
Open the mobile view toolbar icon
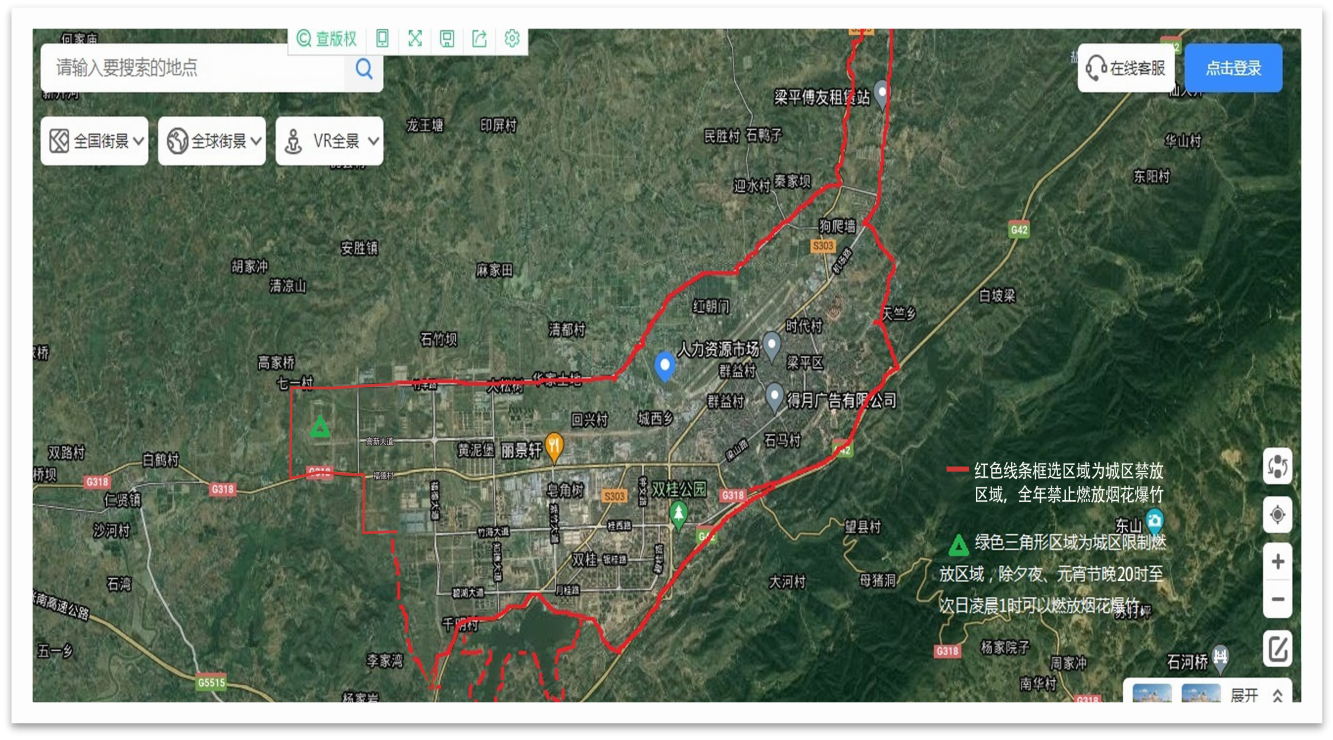coord(382,39)
